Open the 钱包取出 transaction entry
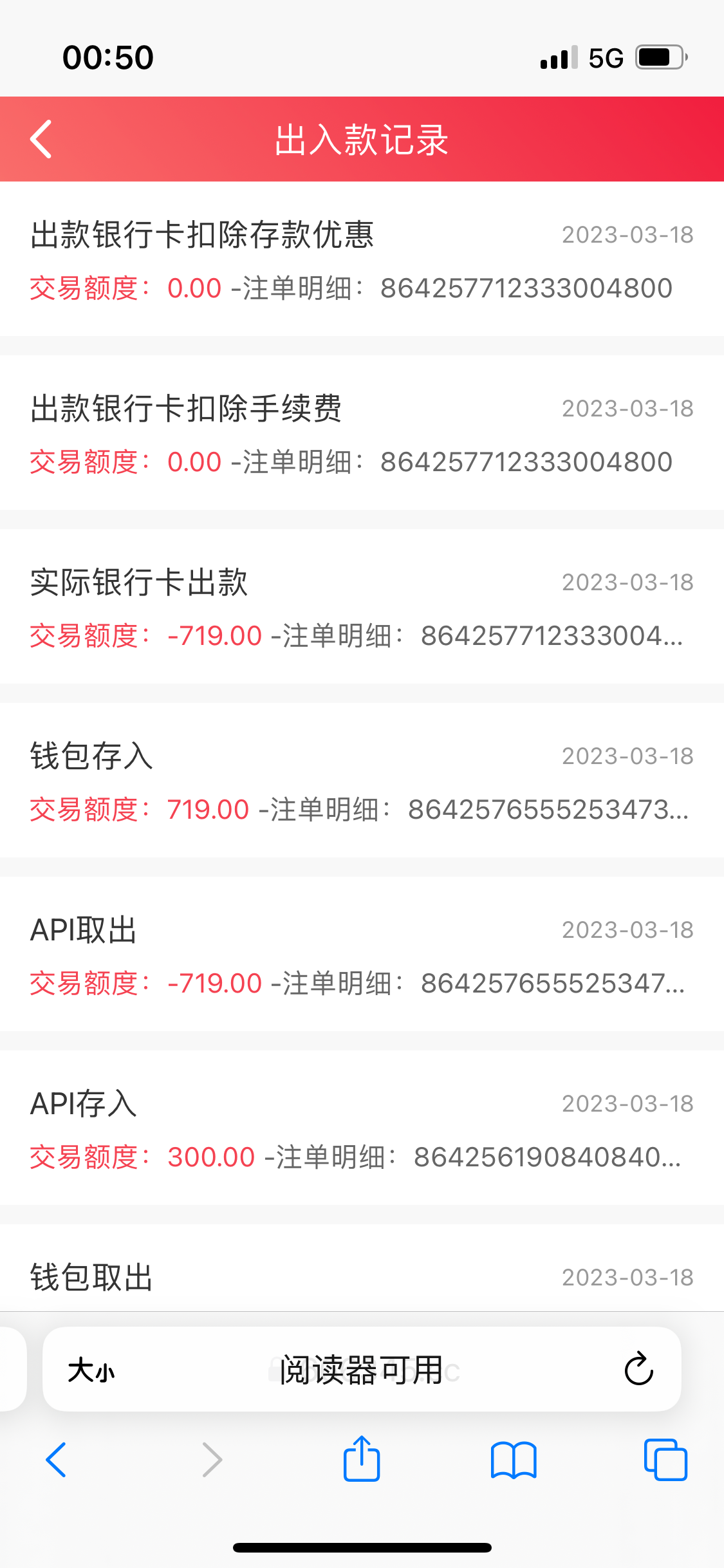 pyautogui.click(x=91, y=1276)
